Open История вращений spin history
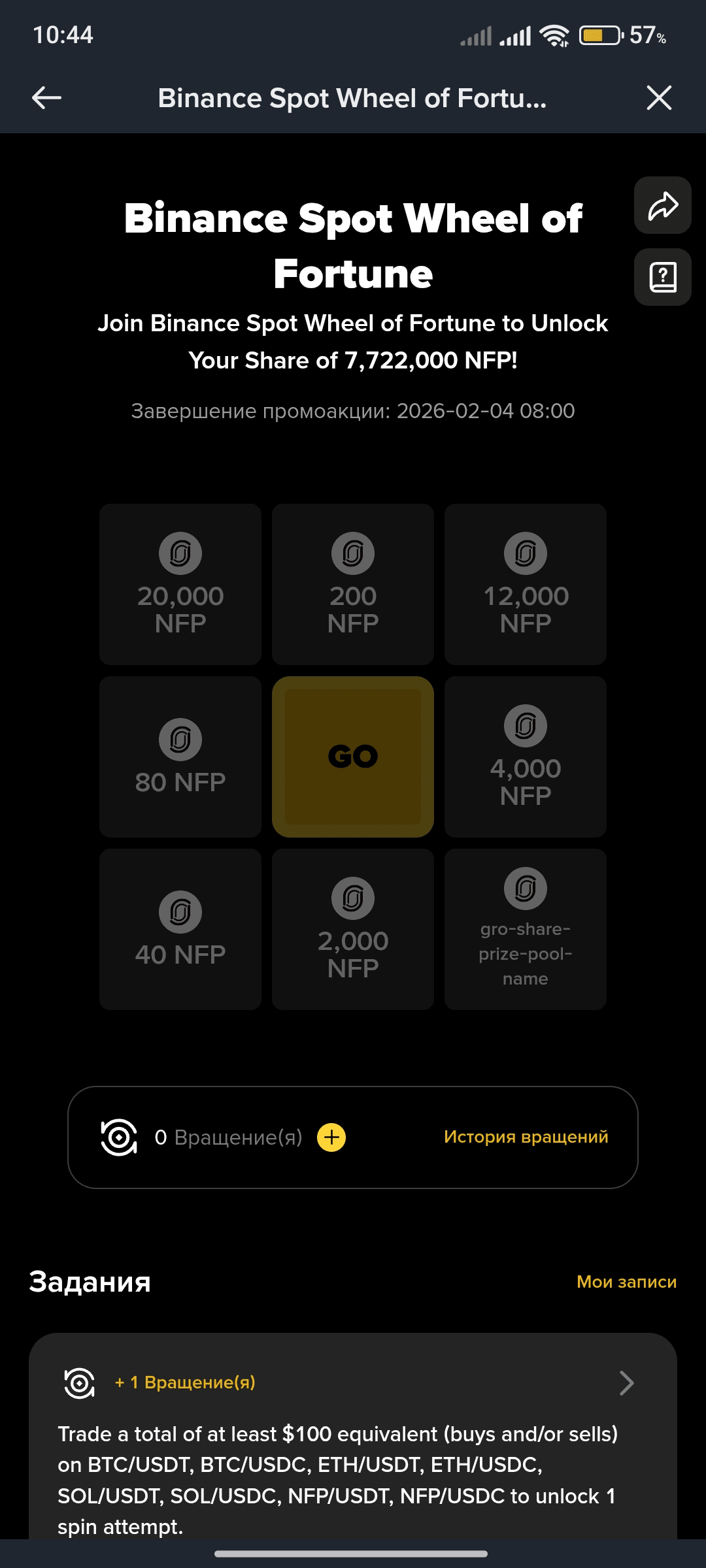Viewport: 706px width, 1568px height. (526, 1137)
